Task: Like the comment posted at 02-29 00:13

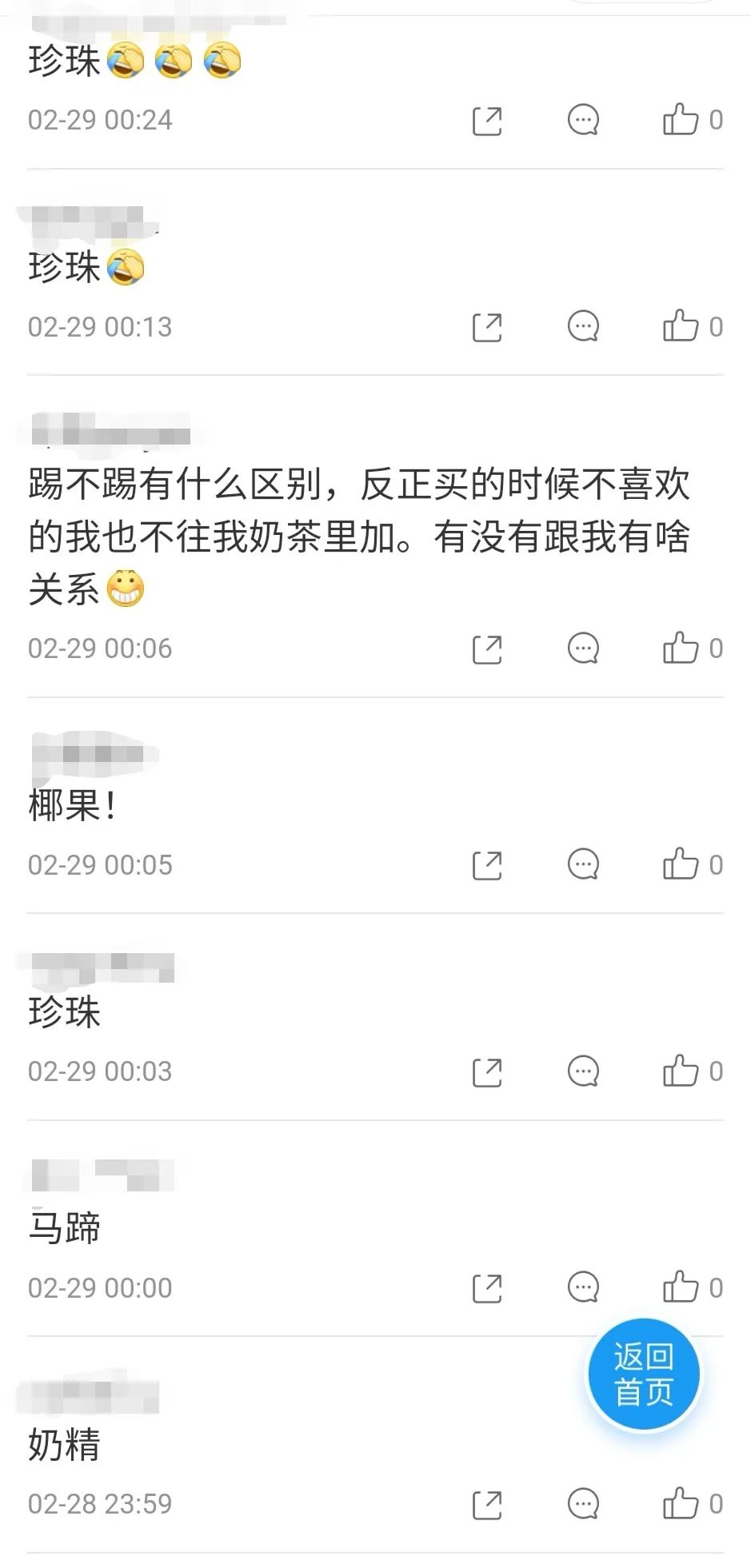Action: pyautogui.click(x=681, y=326)
